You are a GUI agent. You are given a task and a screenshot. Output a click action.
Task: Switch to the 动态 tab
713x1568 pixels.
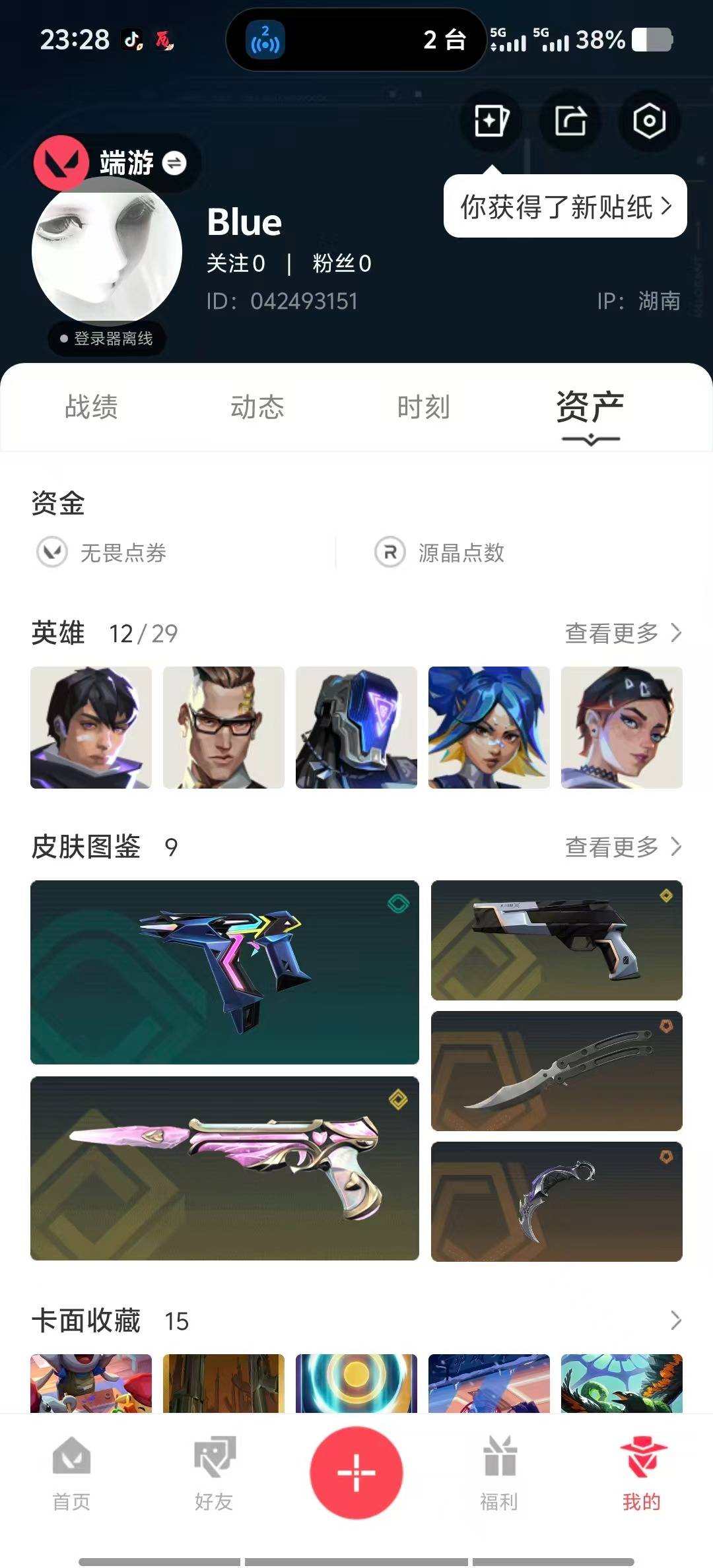click(x=257, y=408)
